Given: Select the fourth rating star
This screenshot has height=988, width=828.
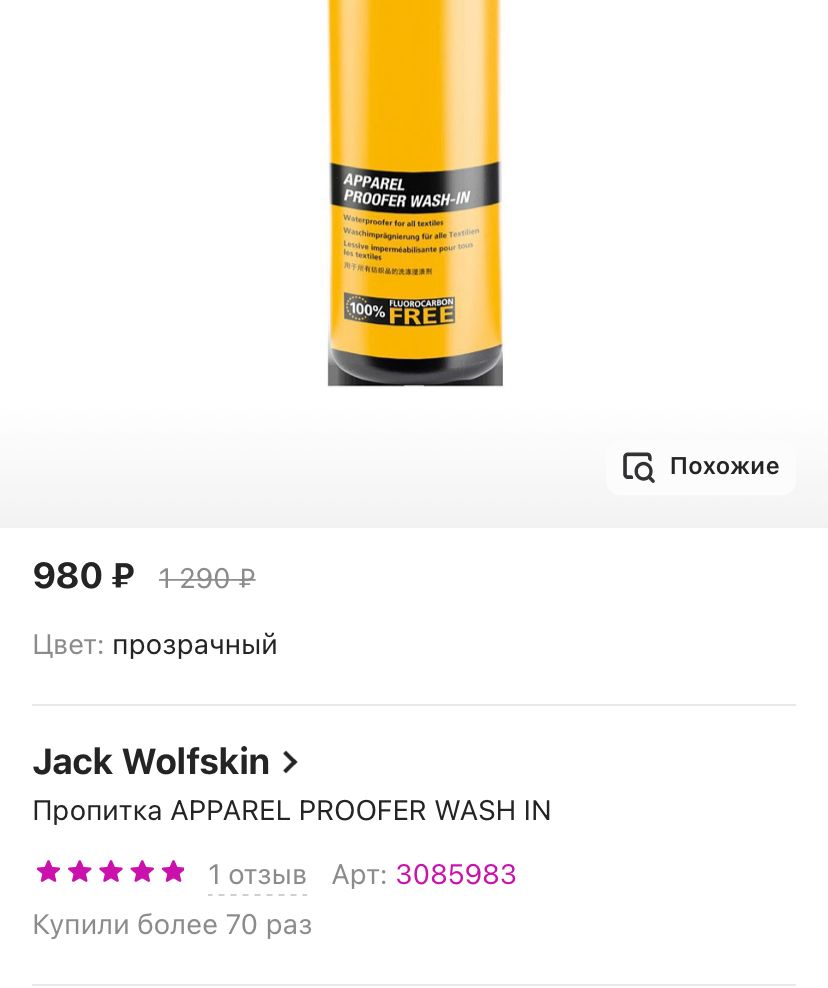Looking at the screenshot, I should (x=141, y=871).
